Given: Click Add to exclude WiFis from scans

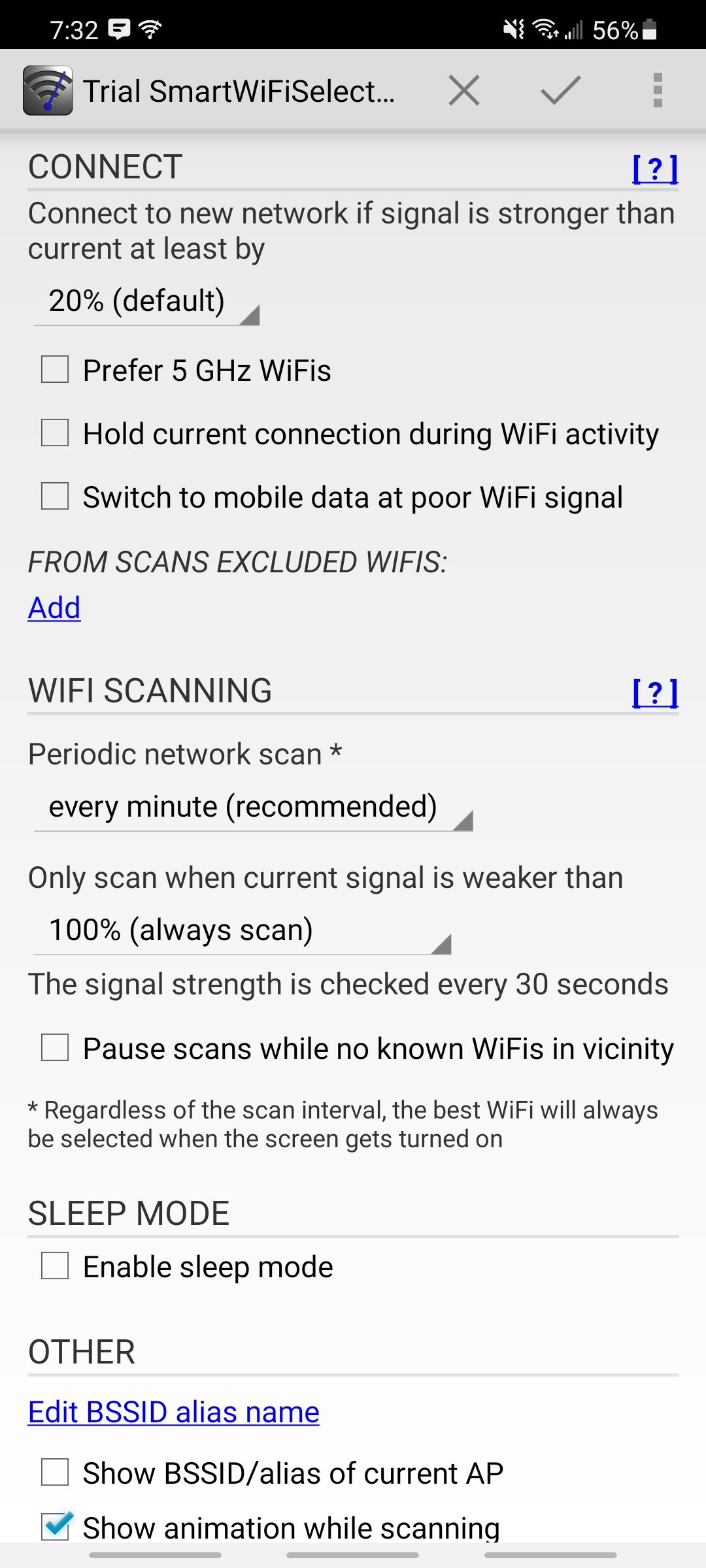Looking at the screenshot, I should 53,607.
